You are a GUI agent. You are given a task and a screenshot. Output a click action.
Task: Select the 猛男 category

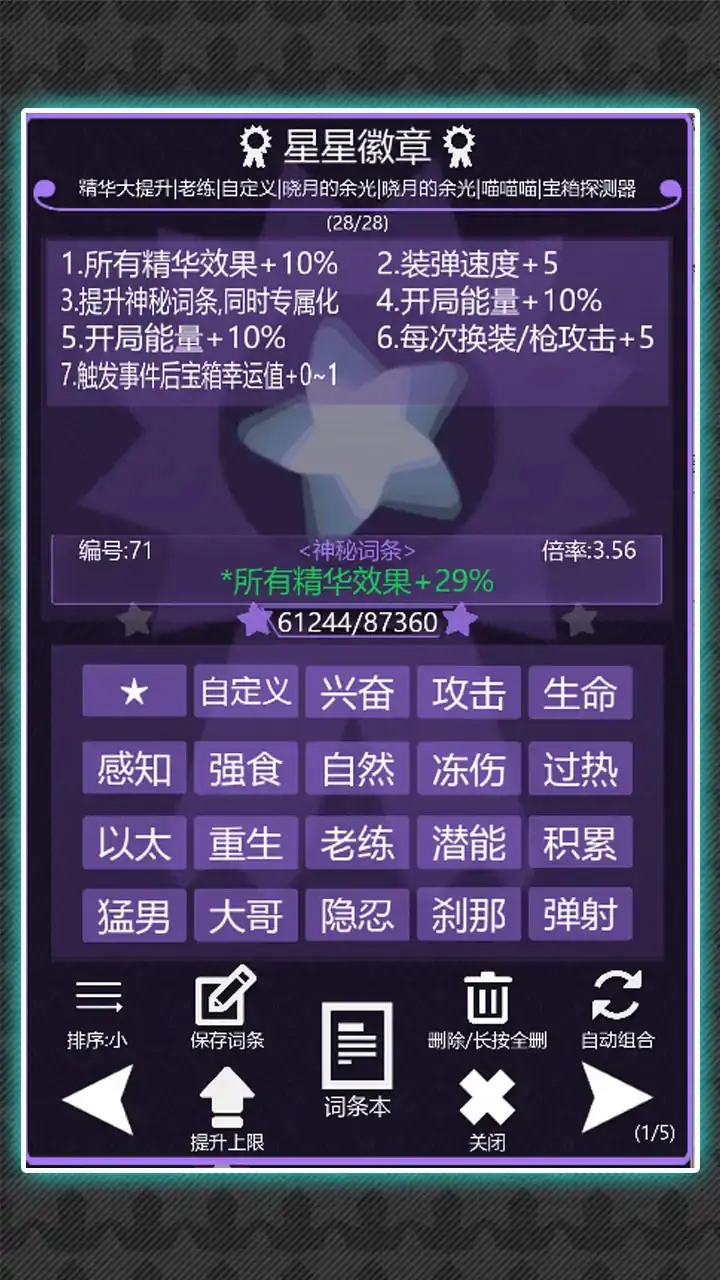[x=134, y=915]
